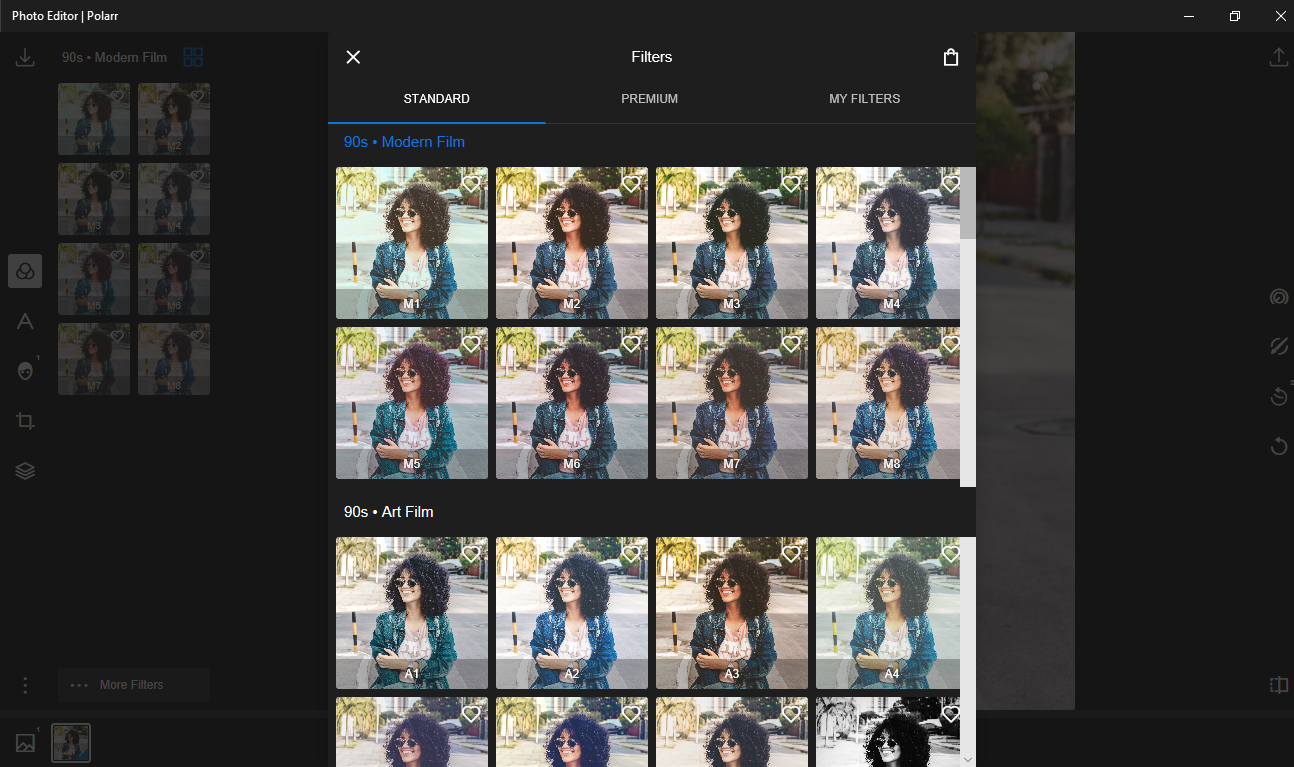Apply the M7 filter

pos(732,403)
